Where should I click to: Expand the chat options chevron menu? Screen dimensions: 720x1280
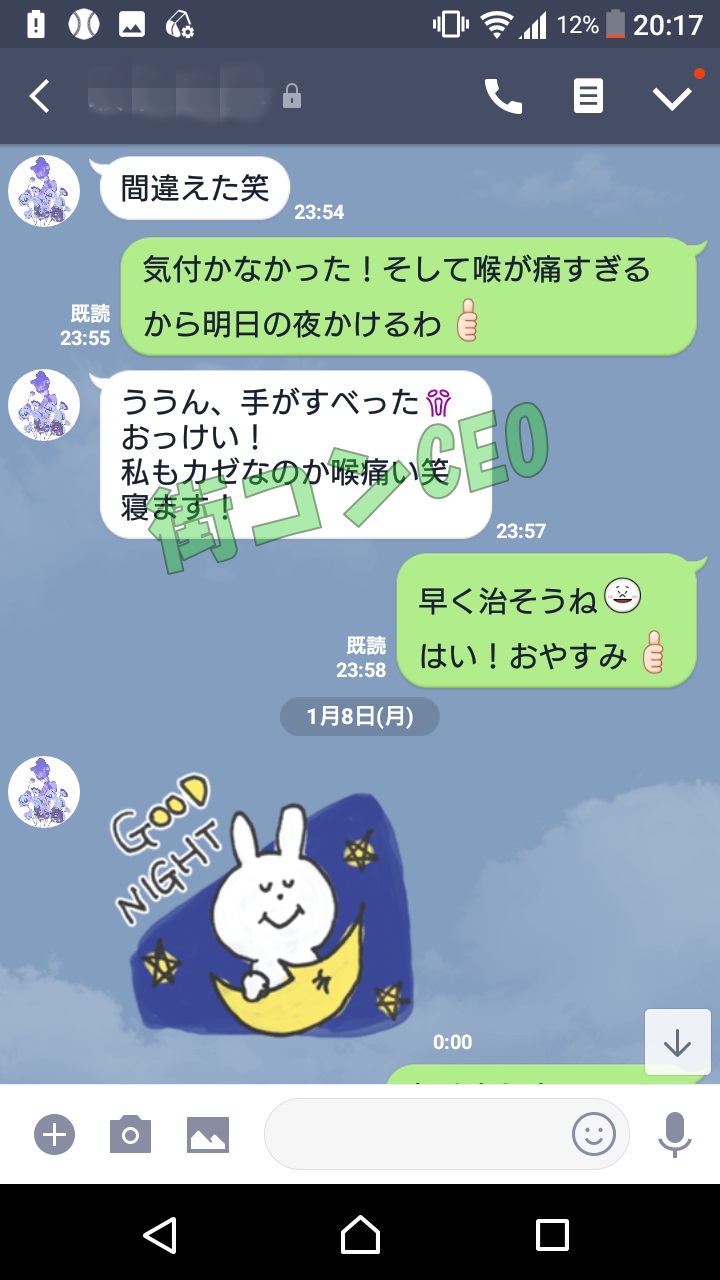tap(672, 97)
